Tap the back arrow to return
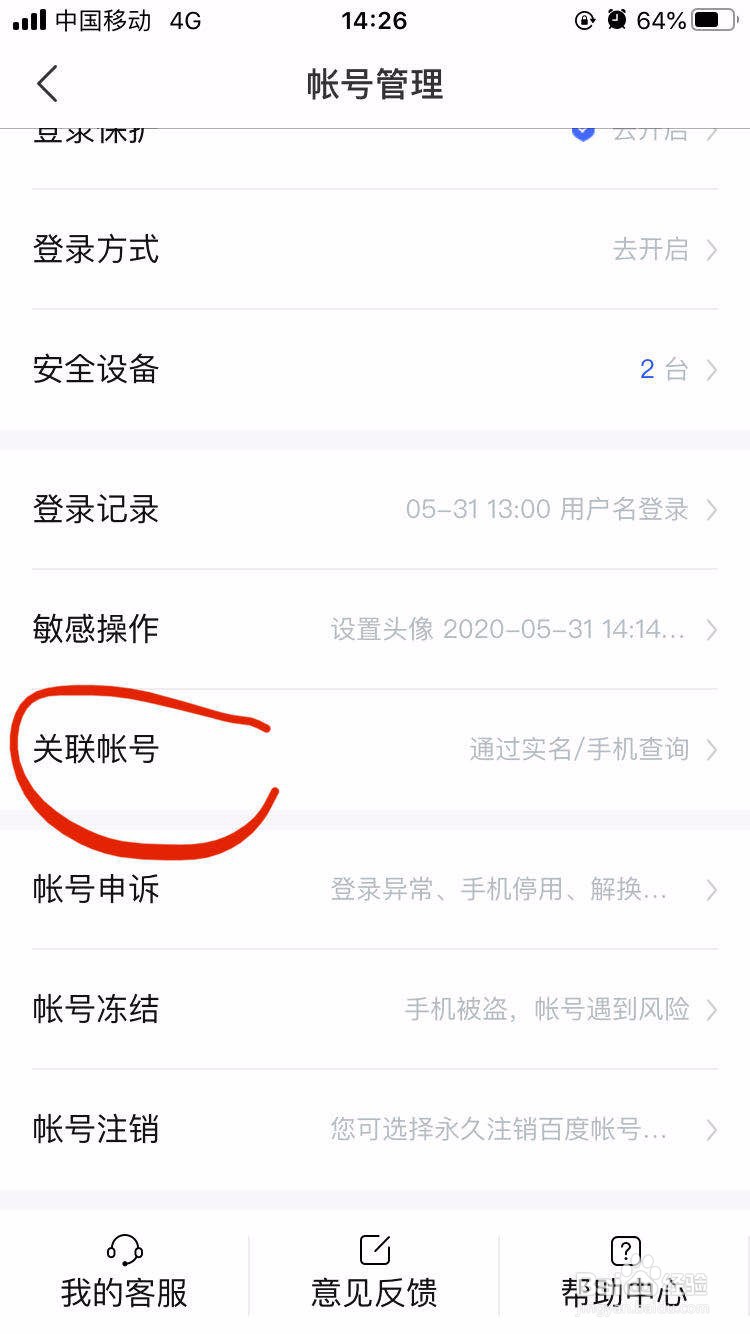Viewport: 750px width, 1334px height. pyautogui.click(x=47, y=84)
